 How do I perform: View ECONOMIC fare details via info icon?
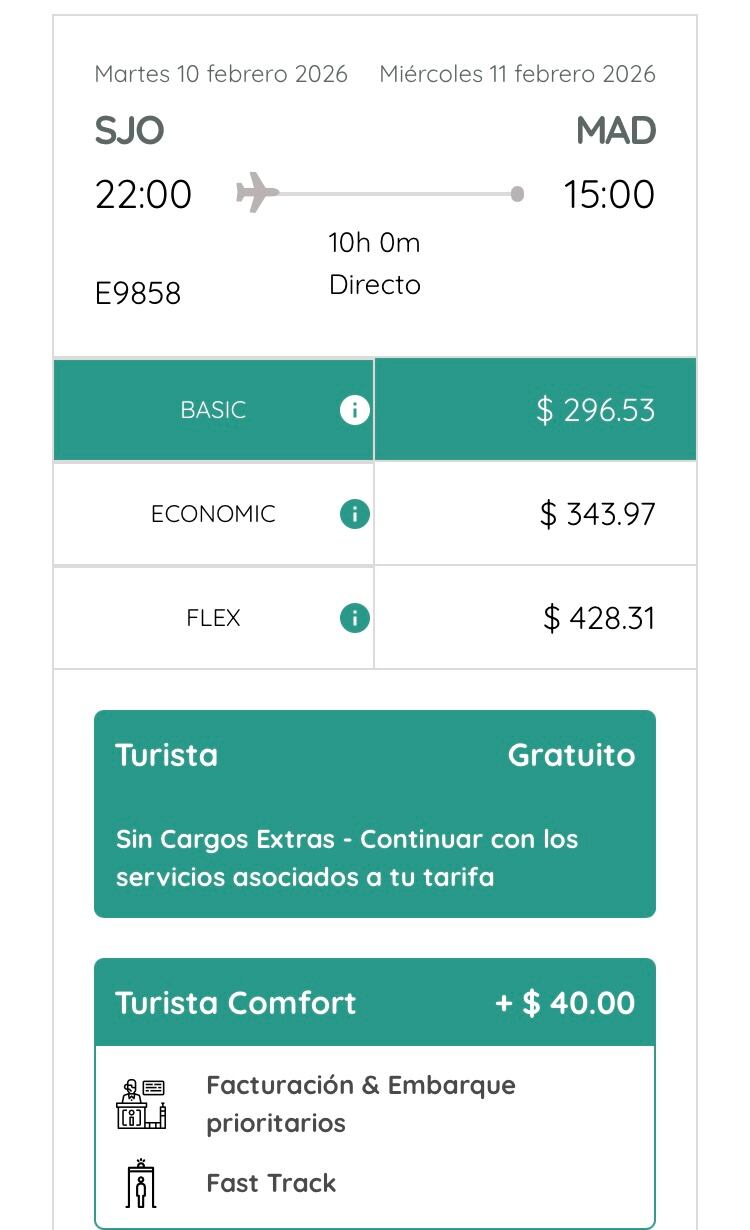[355, 513]
